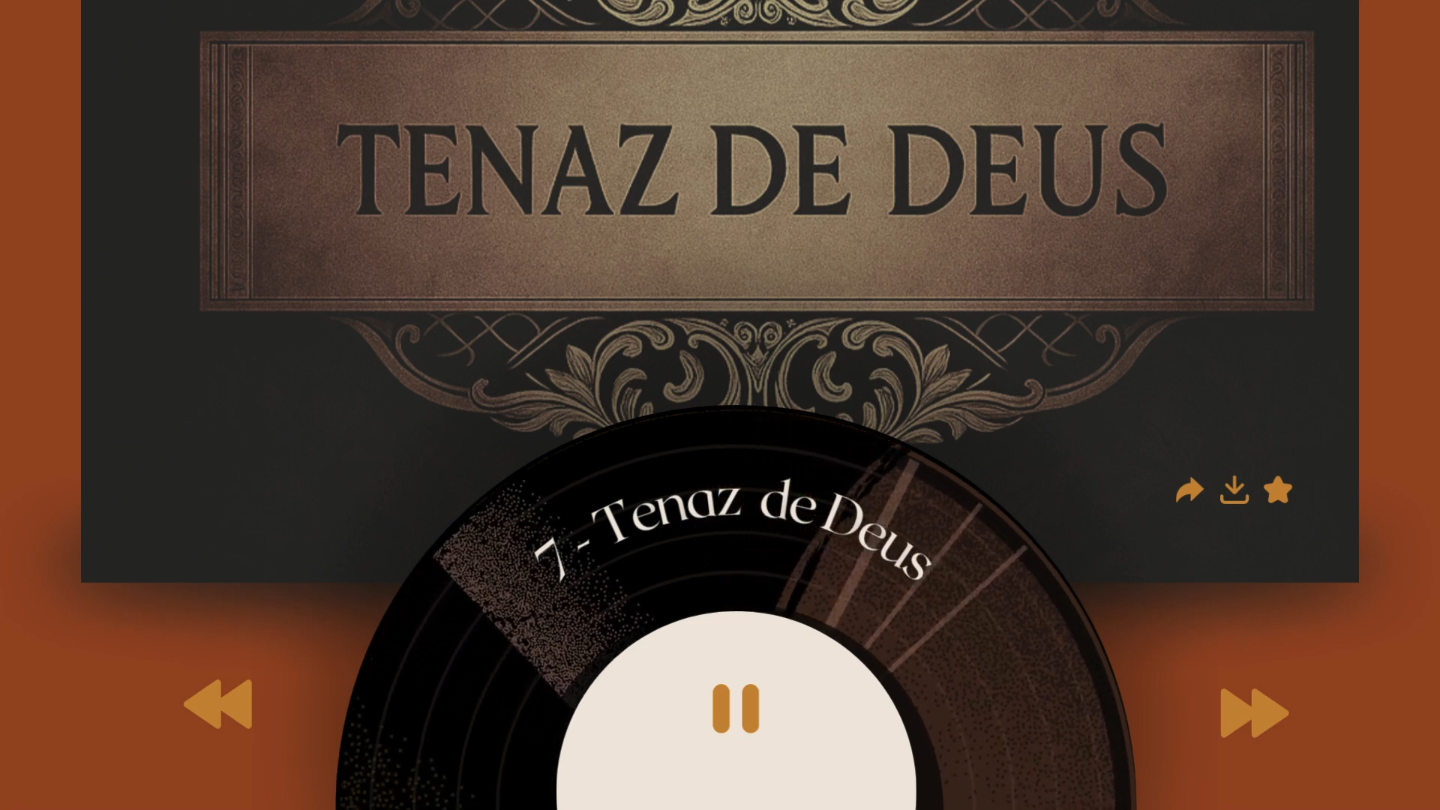Skip back to the previous track
Screen dimensions: 1440x810
click(218, 704)
